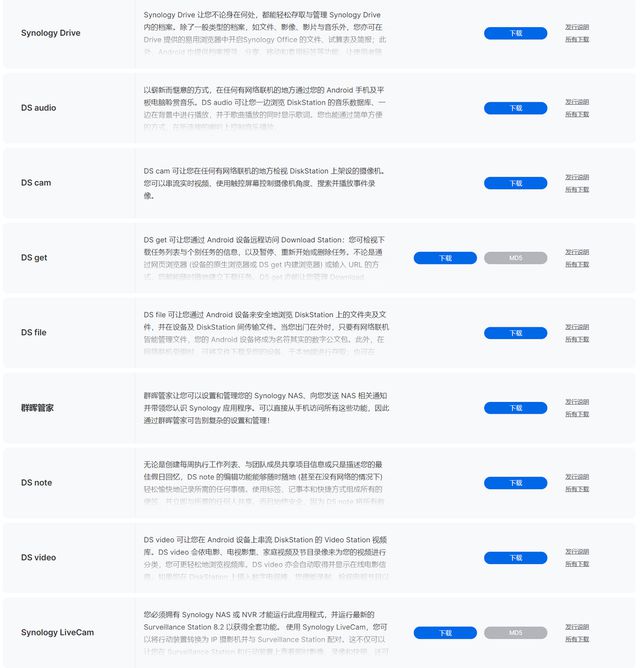Get the DS note download
Screen dimensions: 640x668
(x=515, y=483)
